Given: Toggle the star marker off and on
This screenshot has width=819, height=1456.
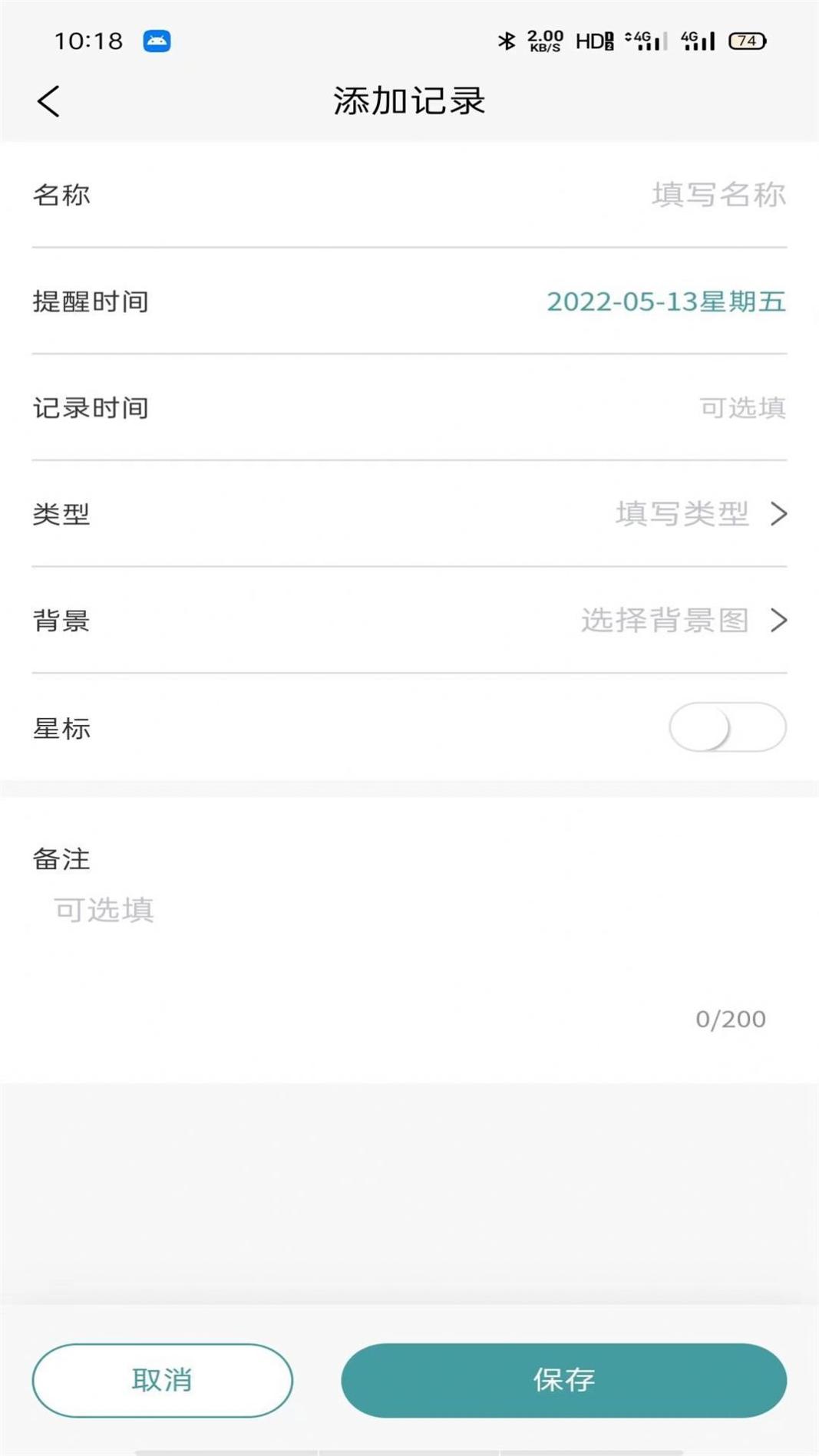Looking at the screenshot, I should pos(727,728).
